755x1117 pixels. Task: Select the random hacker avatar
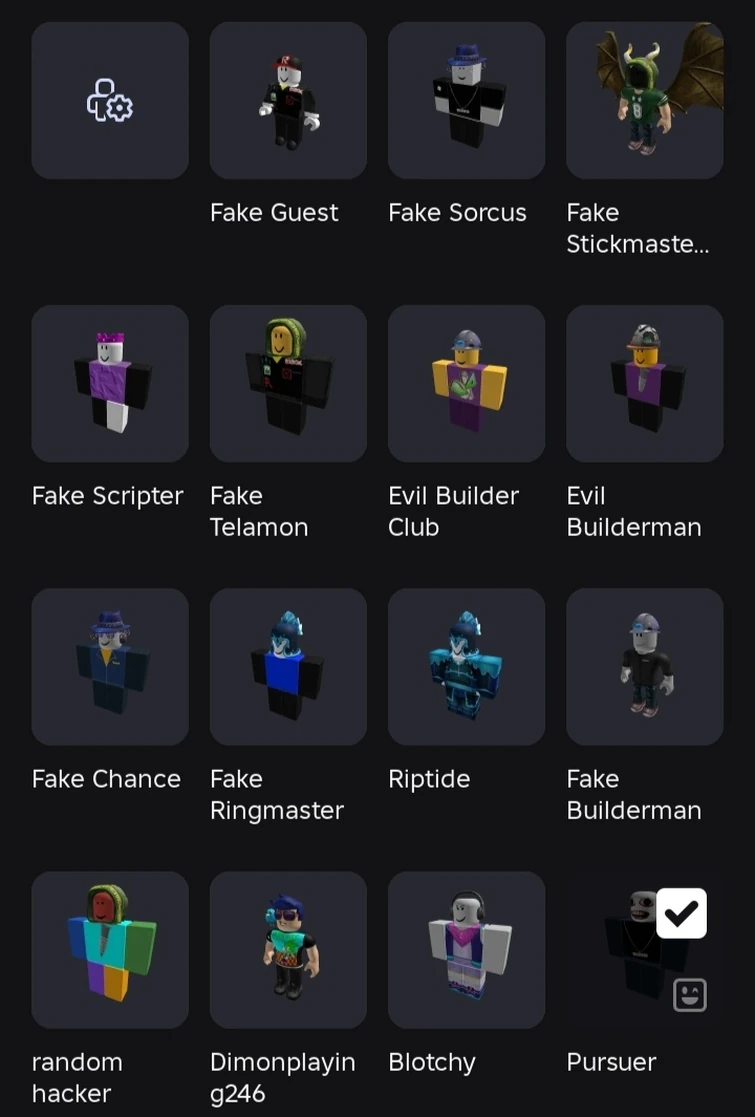[109, 949]
